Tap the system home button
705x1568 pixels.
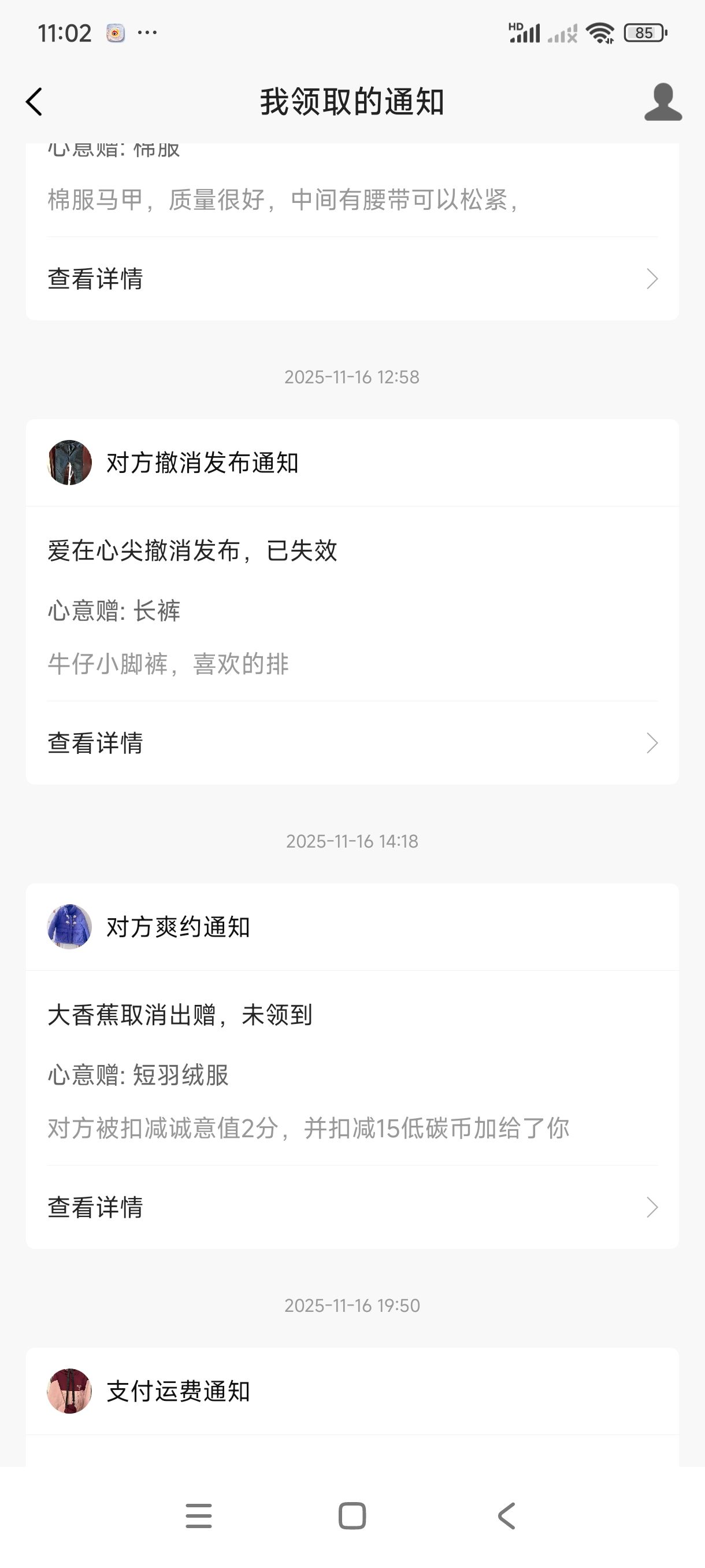pos(352,1515)
